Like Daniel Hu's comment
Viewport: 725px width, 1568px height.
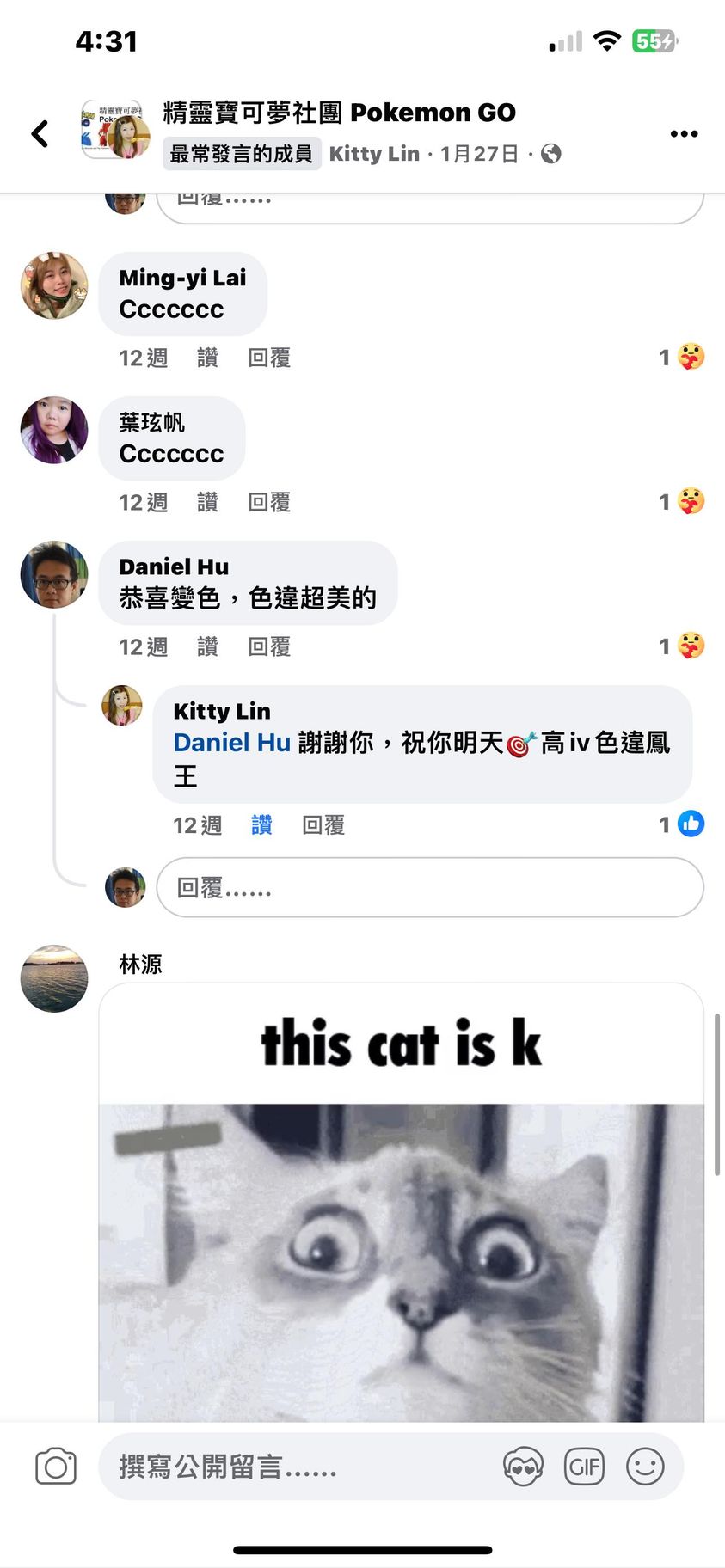207,646
